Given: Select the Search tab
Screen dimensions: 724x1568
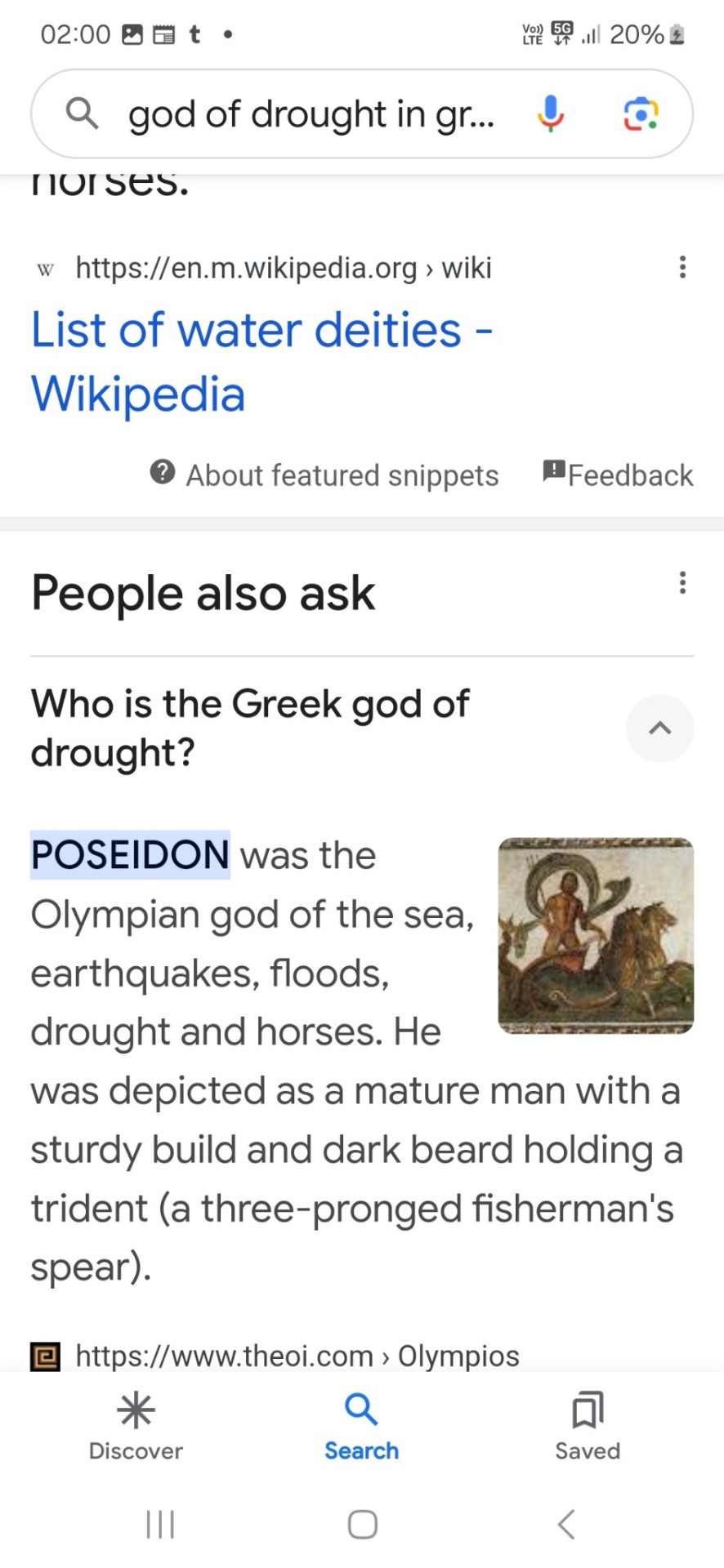Looking at the screenshot, I should [361, 1426].
